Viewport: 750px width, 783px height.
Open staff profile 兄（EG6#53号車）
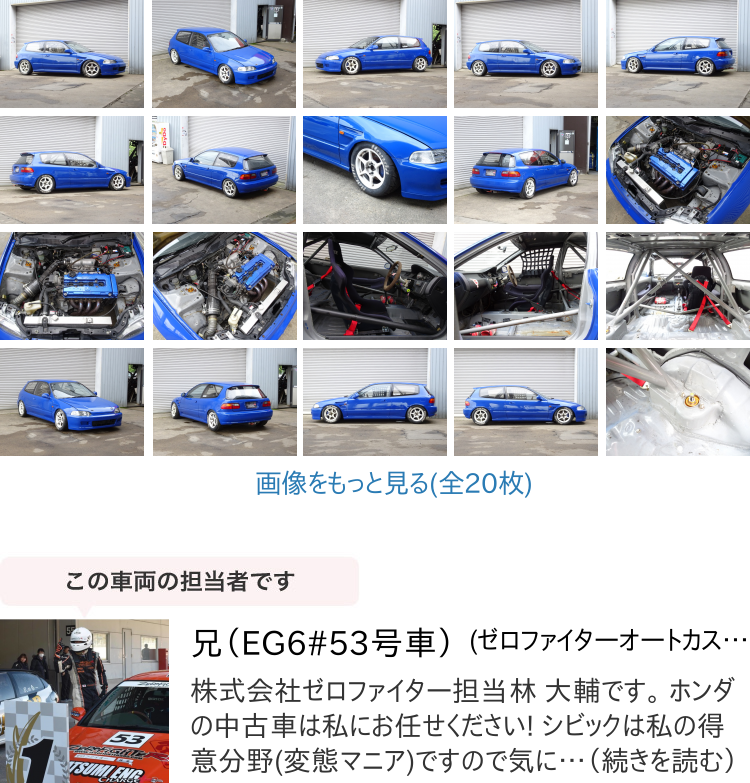coord(320,644)
